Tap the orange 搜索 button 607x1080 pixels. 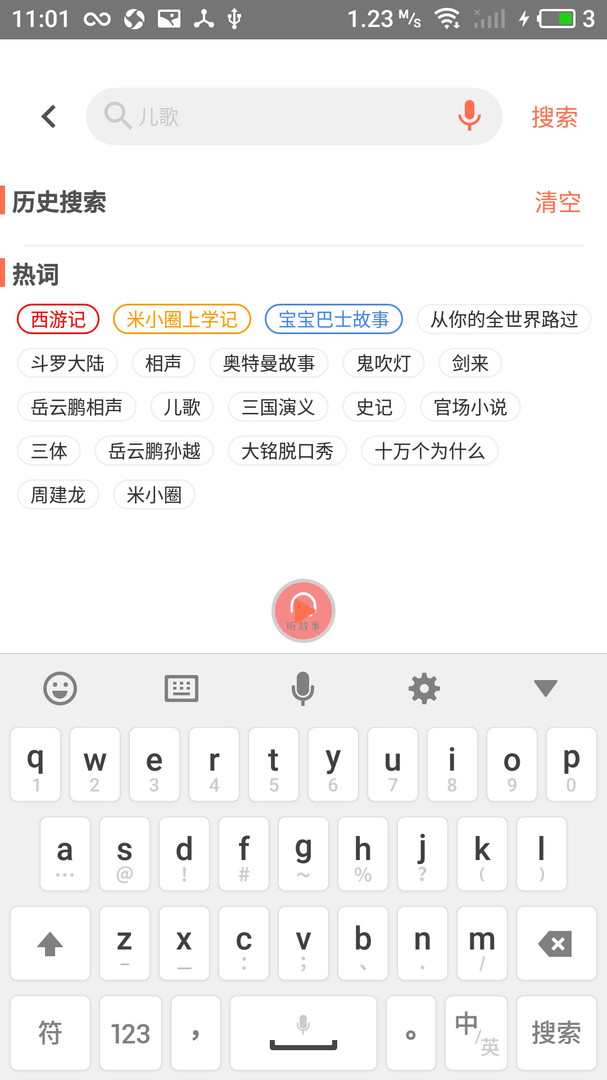(554, 117)
